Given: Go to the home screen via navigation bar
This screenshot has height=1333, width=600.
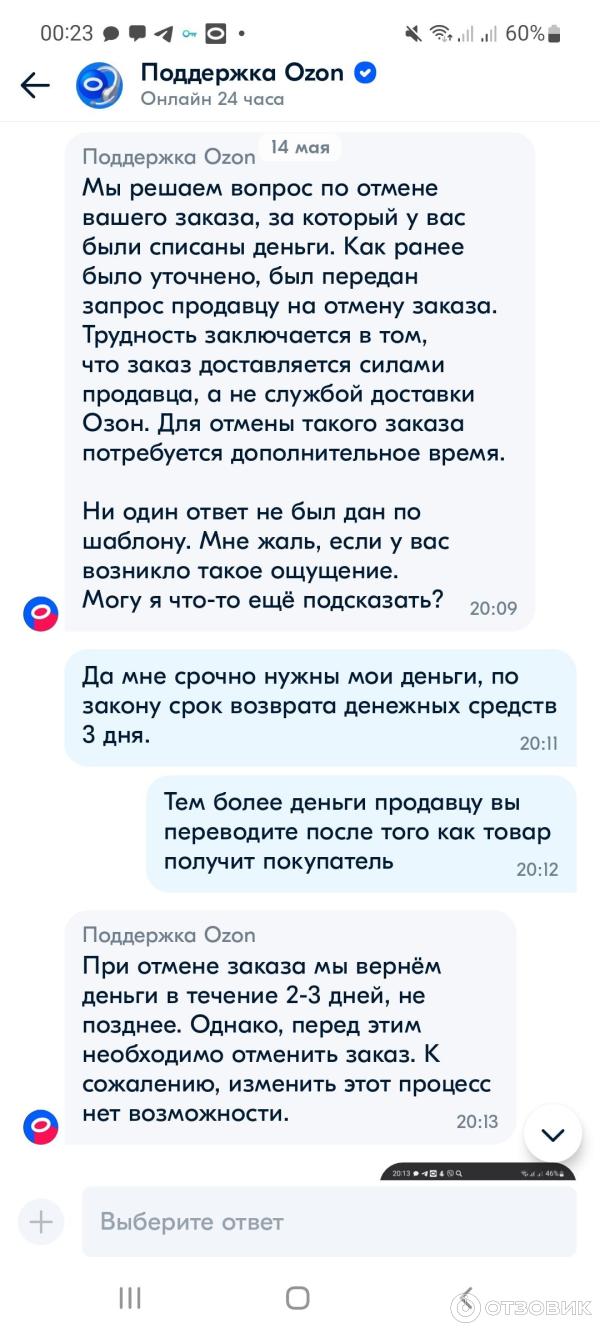Looking at the screenshot, I should [x=297, y=1297].
